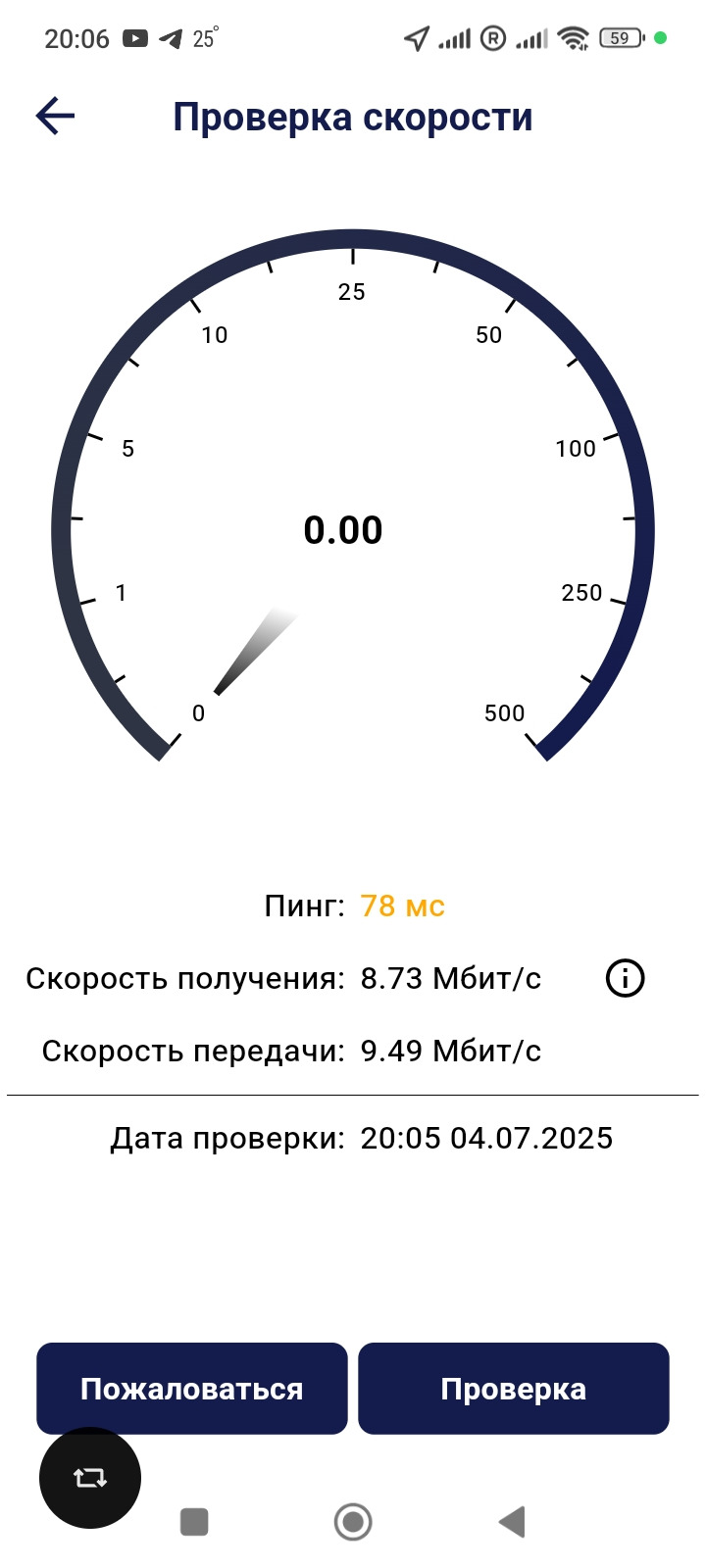Go to the system home screen
Image resolution: width=706 pixels, height=1568 pixels.
coord(353,1522)
